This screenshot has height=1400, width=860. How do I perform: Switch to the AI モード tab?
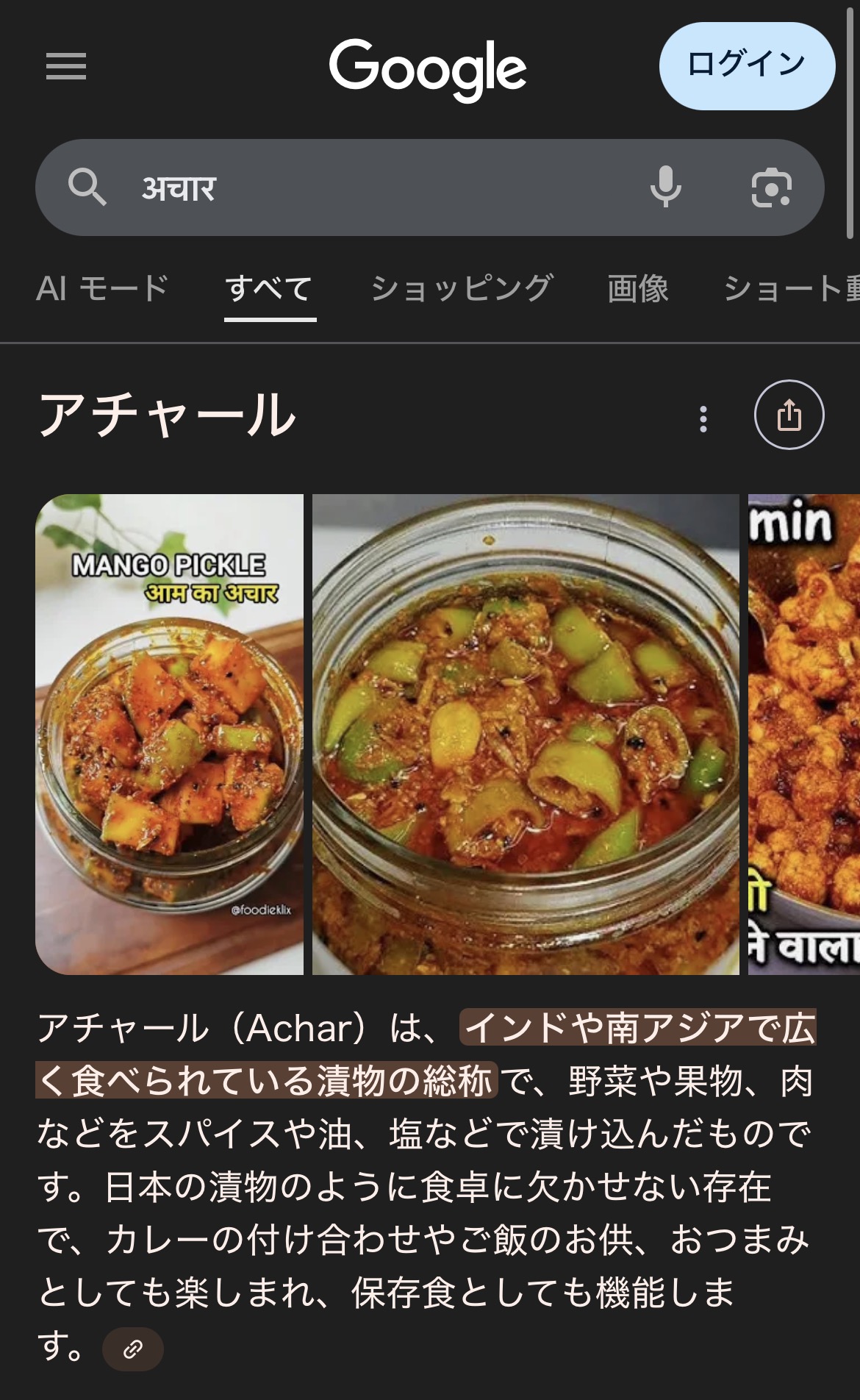pos(102,288)
